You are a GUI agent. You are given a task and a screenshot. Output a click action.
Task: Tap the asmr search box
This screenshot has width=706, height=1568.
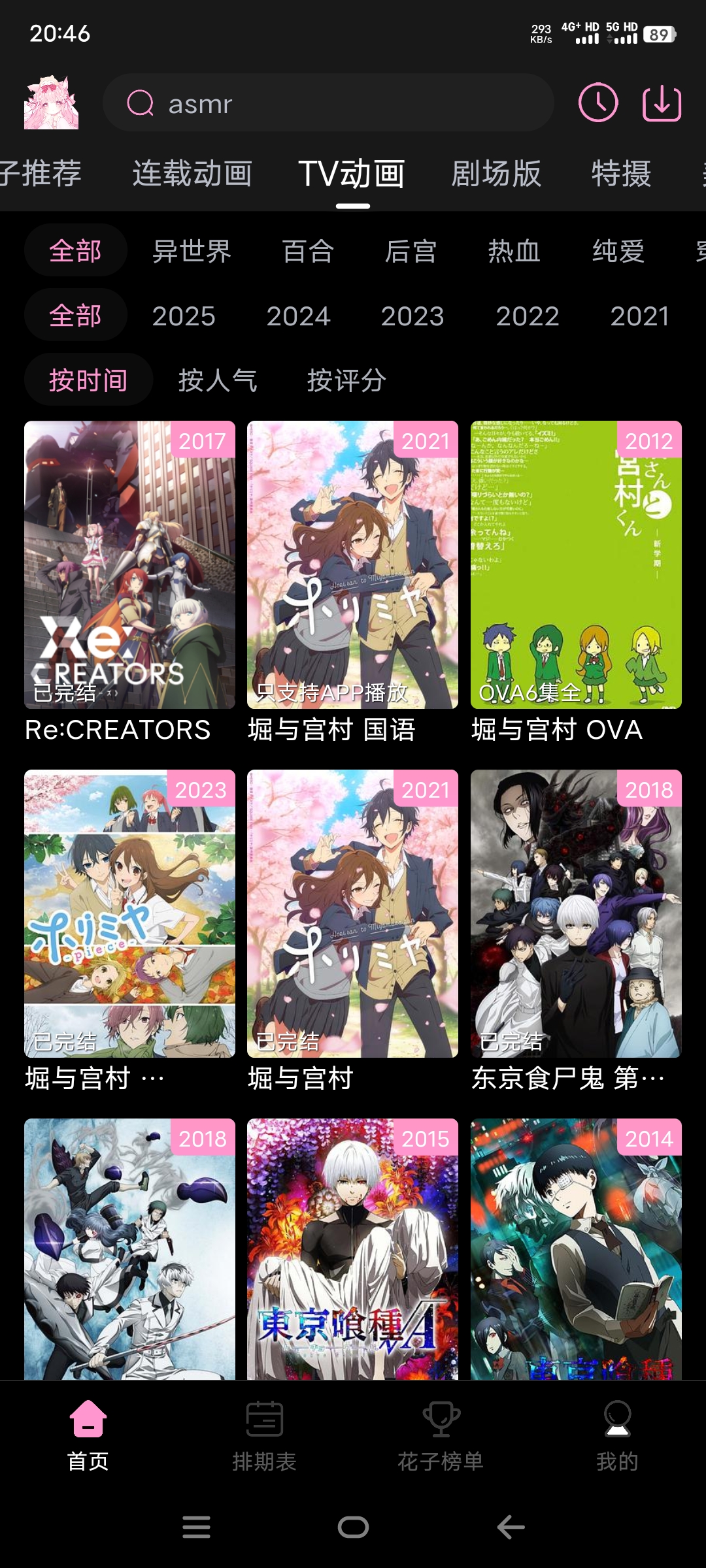pyautogui.click(x=327, y=103)
